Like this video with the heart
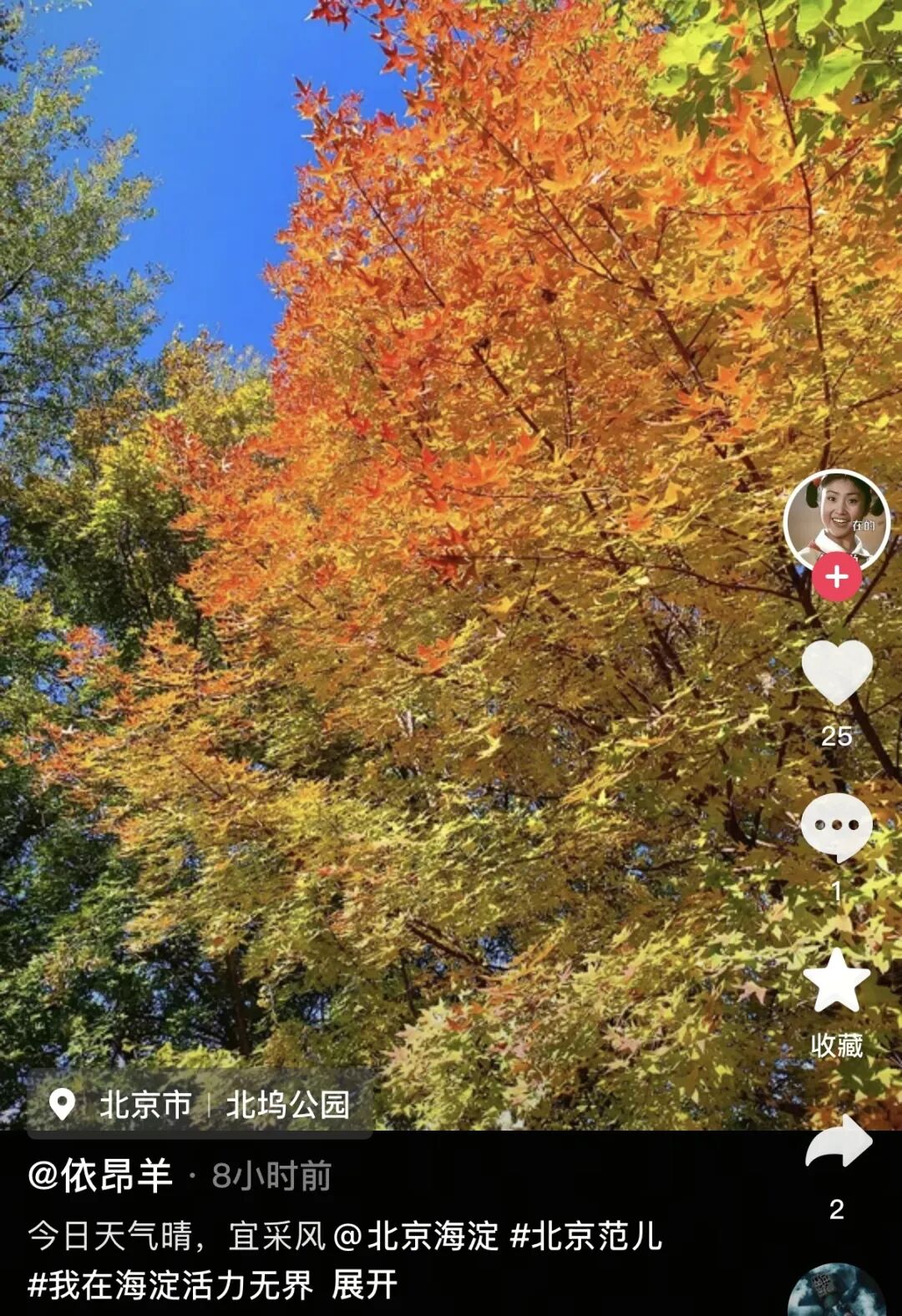Viewport: 902px width, 1316px height. tap(837, 672)
